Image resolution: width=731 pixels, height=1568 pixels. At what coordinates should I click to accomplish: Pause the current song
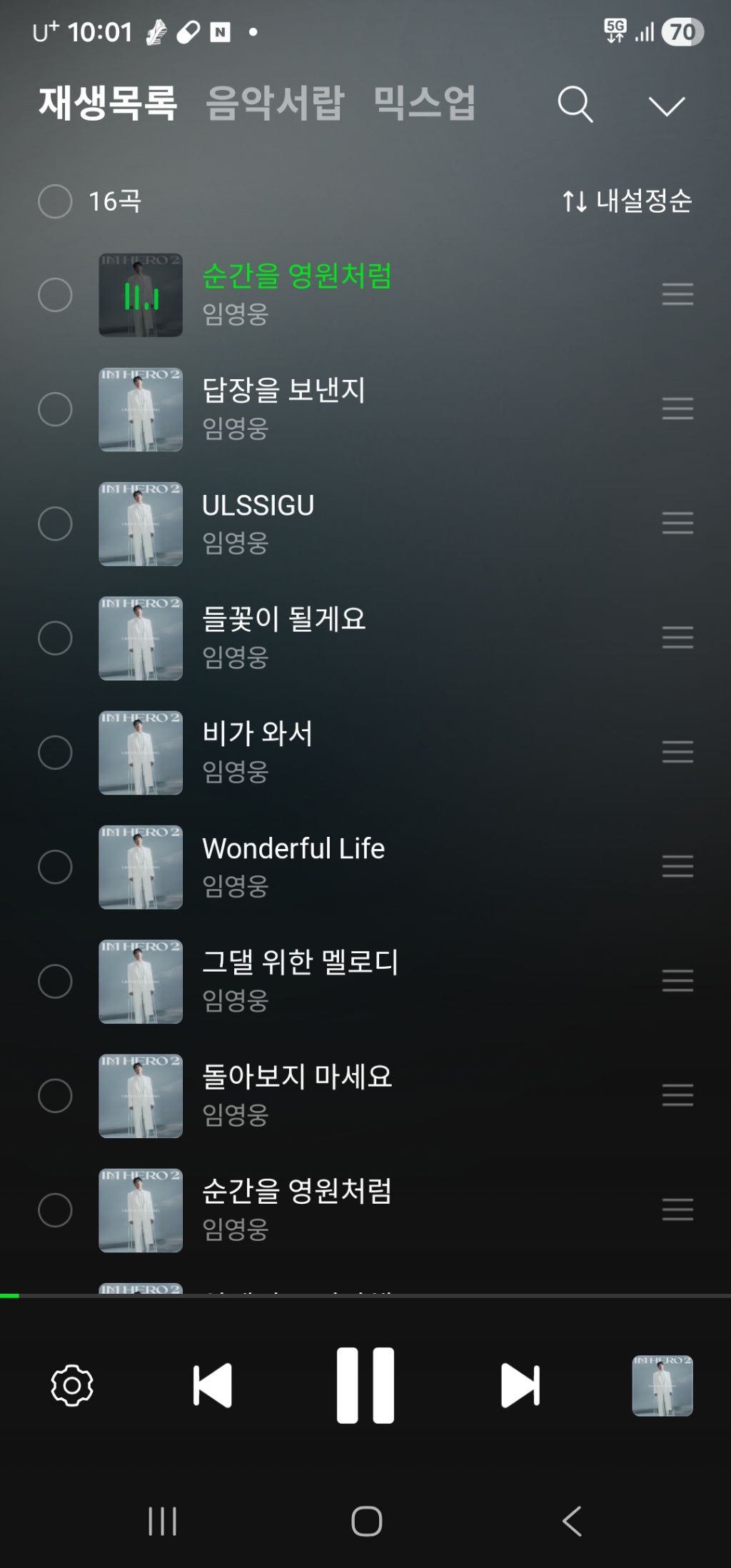[x=365, y=1386]
